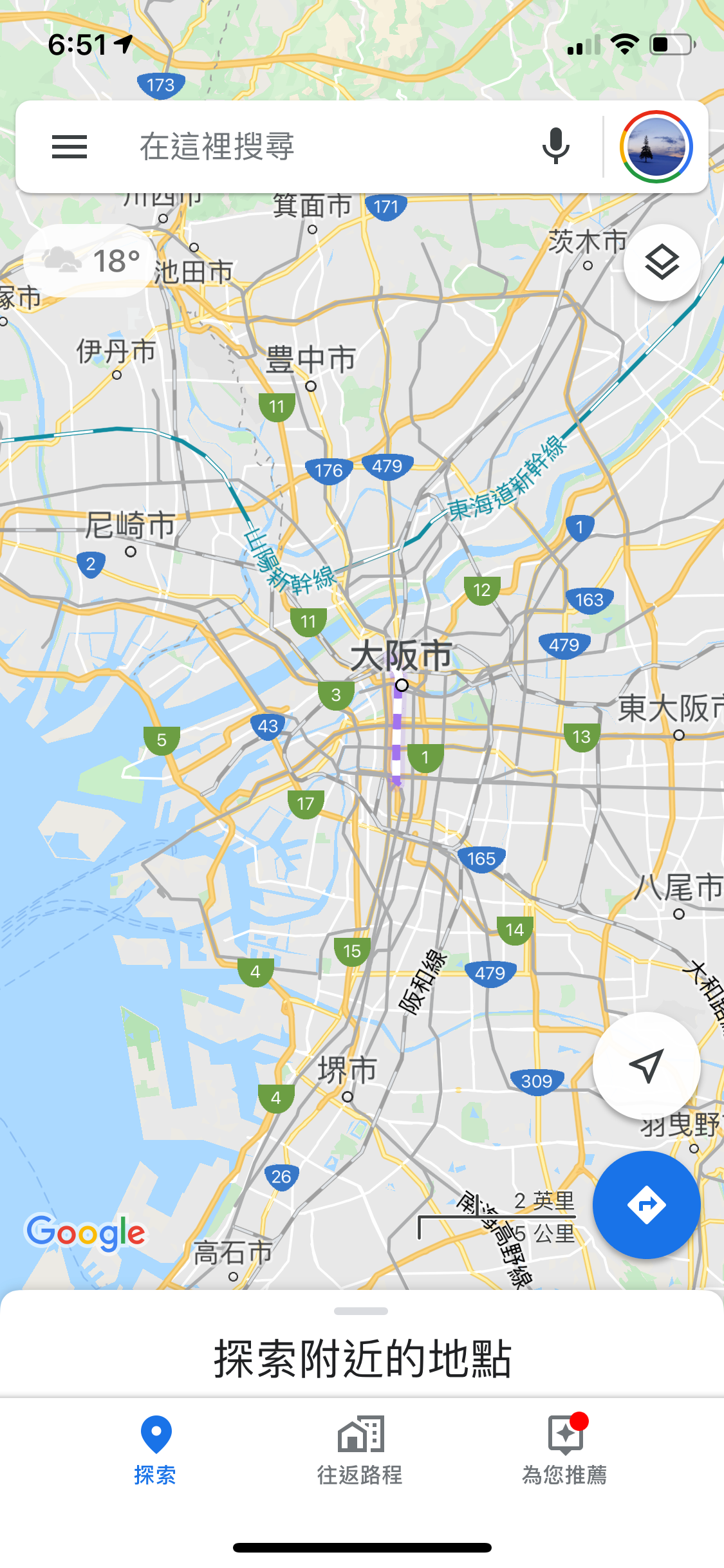This screenshot has width=724, height=1568.
Task: Start voice search with microphone
Action: pyautogui.click(x=555, y=147)
